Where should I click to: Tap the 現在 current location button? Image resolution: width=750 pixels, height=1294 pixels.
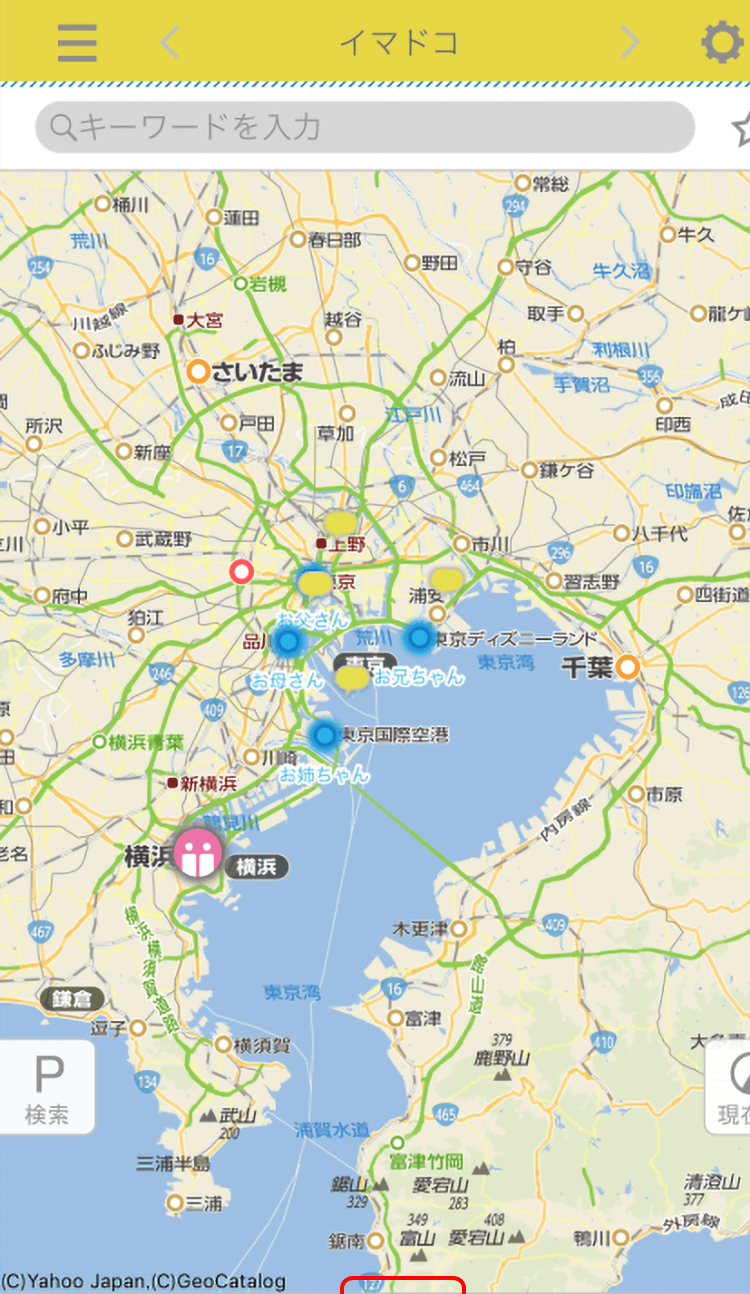pyautogui.click(x=729, y=1087)
